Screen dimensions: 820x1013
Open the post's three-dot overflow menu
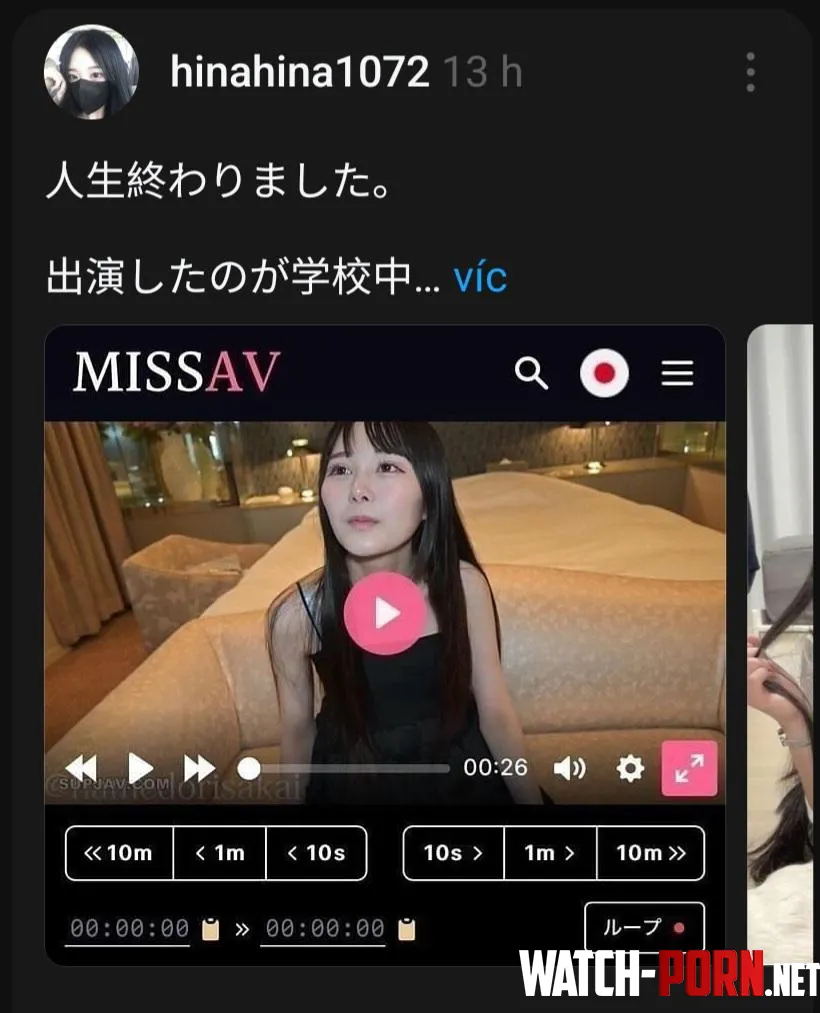pyautogui.click(x=750, y=73)
